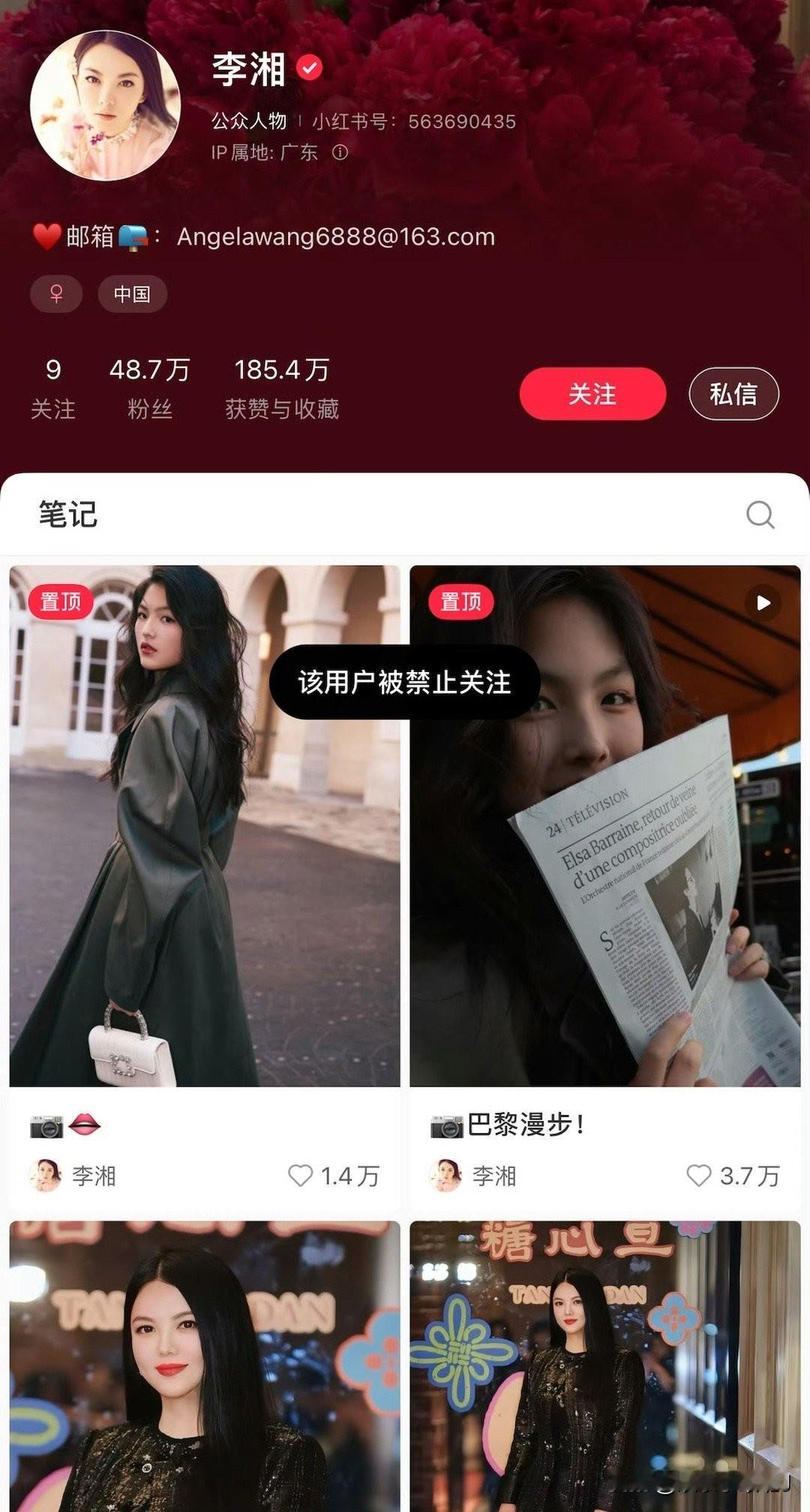This screenshot has height=1512, width=810.
Task: Tap the info icon beside IP 属地 广东
Action: [343, 151]
